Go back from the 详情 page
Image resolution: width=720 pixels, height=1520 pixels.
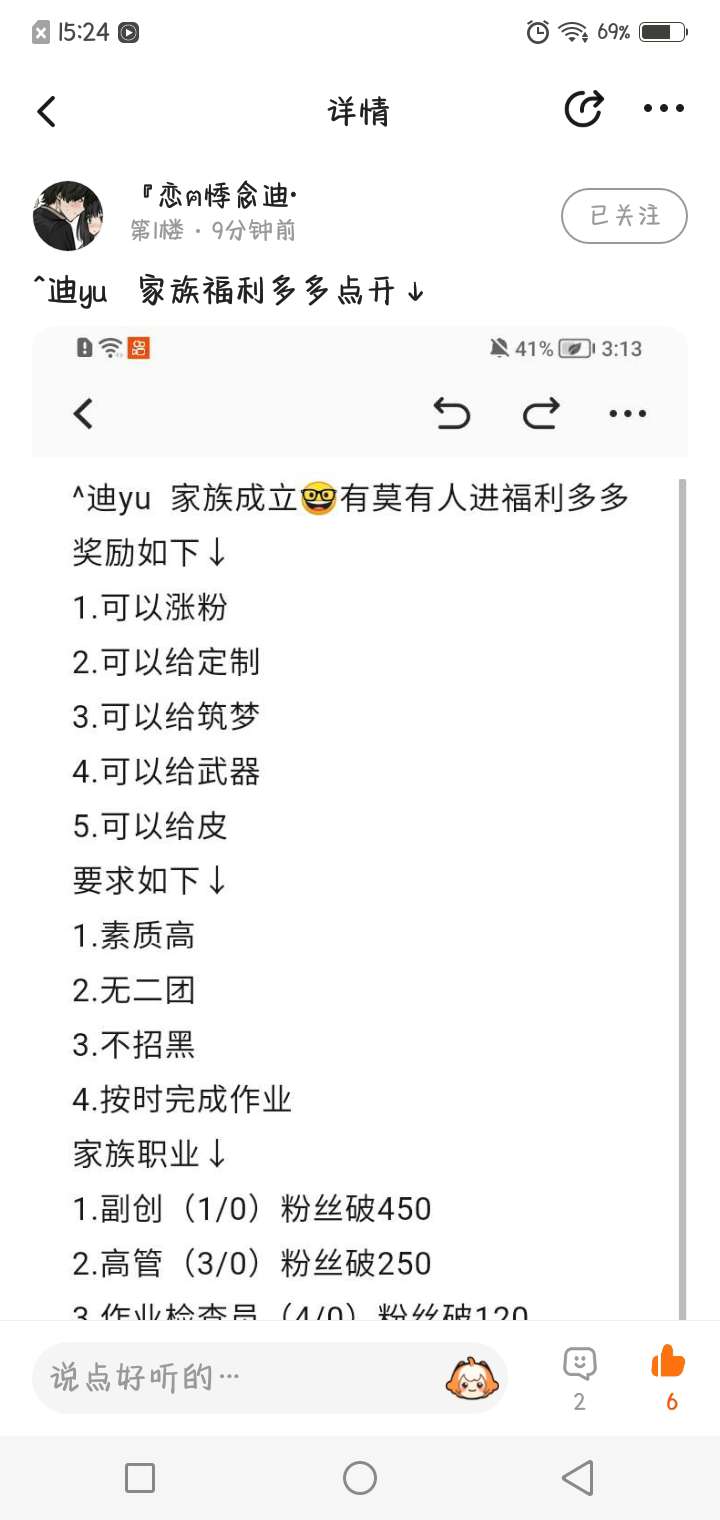pyautogui.click(x=47, y=111)
